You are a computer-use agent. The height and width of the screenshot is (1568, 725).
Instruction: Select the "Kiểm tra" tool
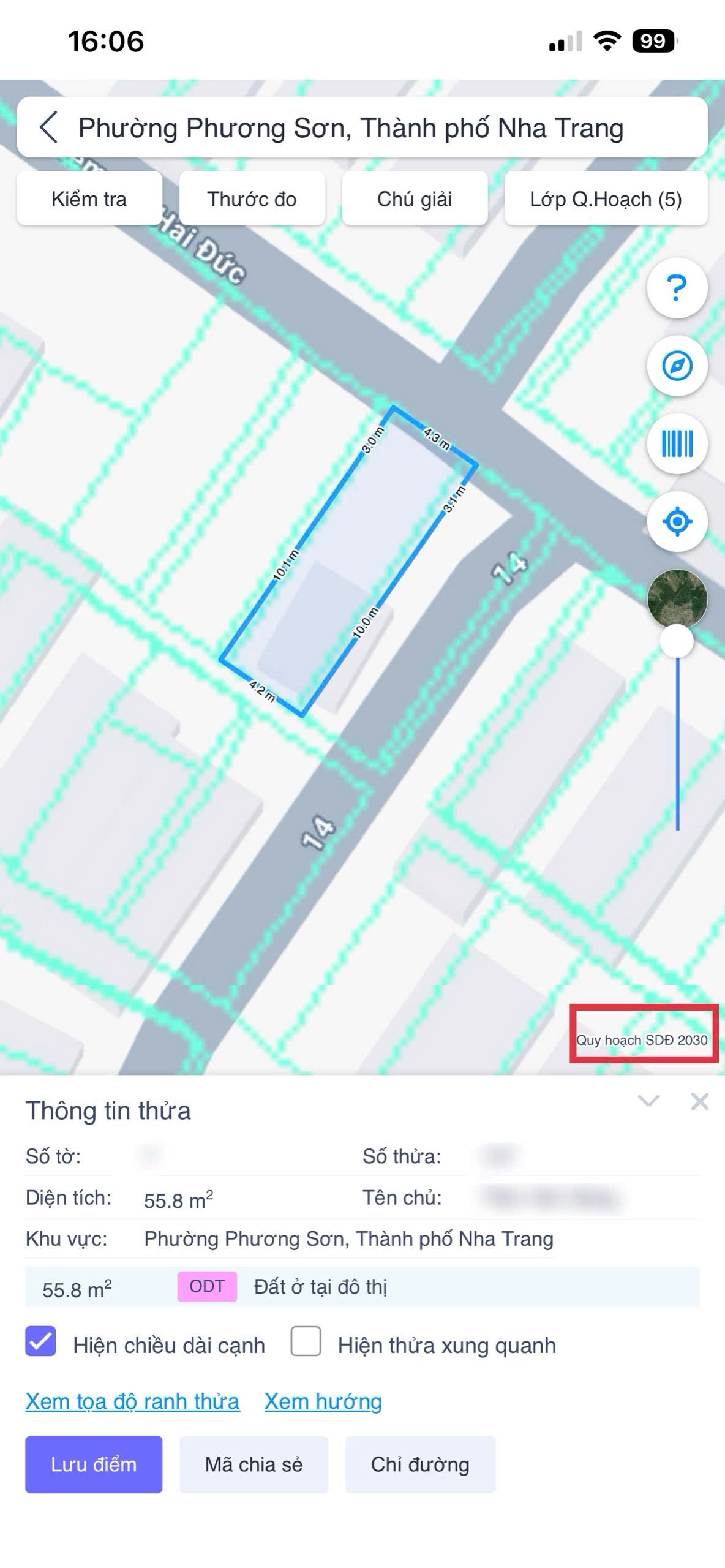point(89,198)
